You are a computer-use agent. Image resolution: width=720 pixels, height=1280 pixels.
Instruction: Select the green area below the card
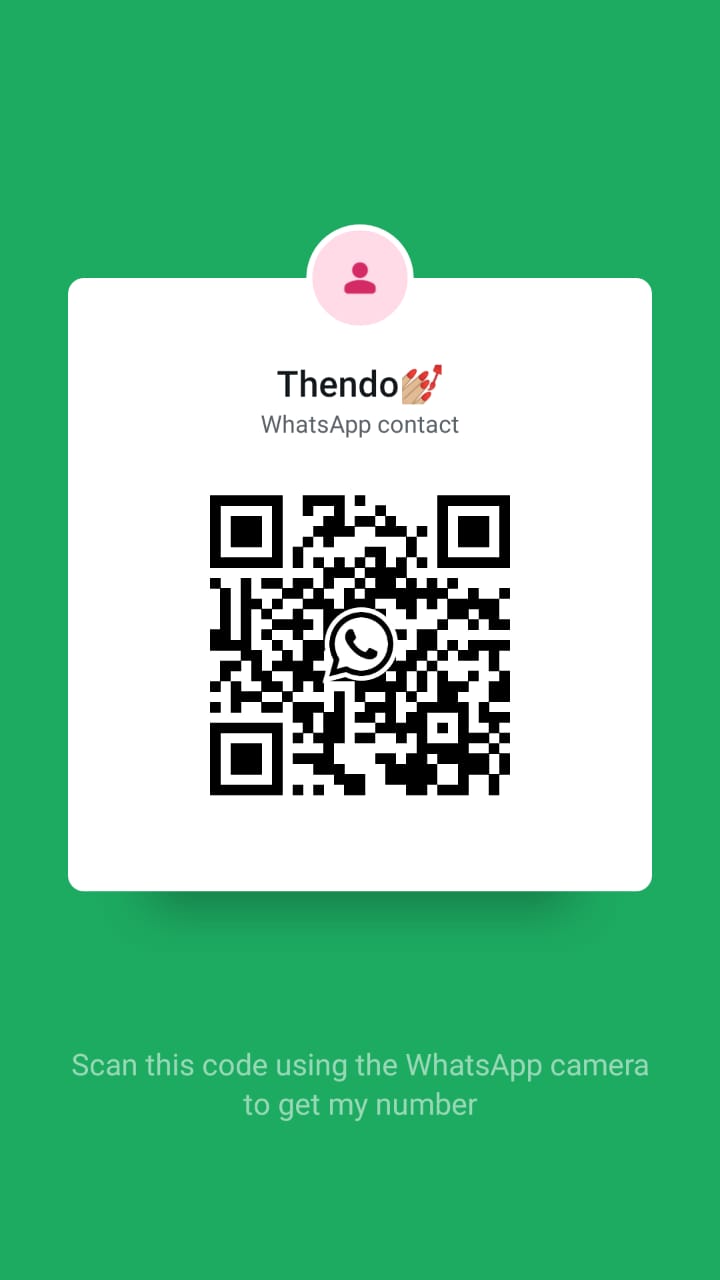[360, 970]
